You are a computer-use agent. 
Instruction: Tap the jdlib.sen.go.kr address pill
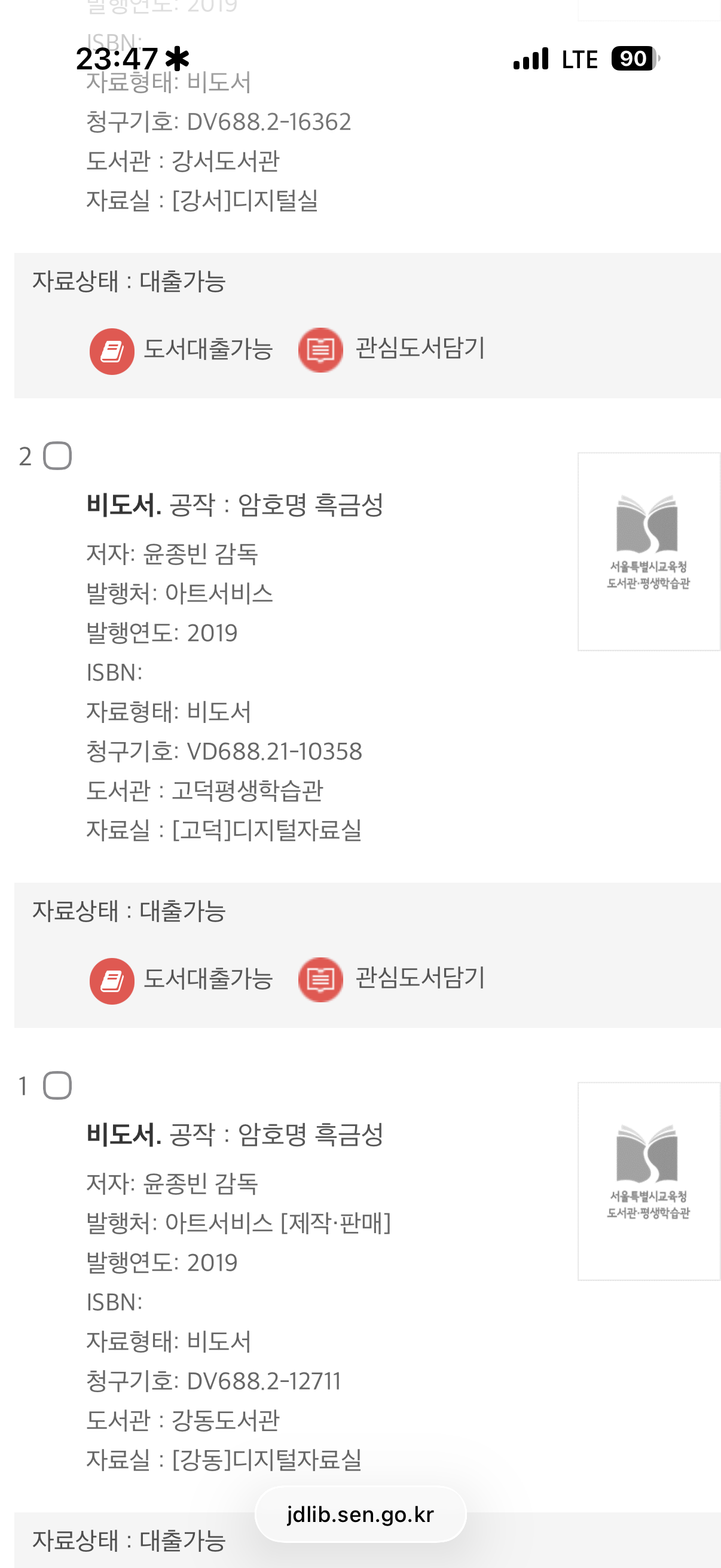360,1514
